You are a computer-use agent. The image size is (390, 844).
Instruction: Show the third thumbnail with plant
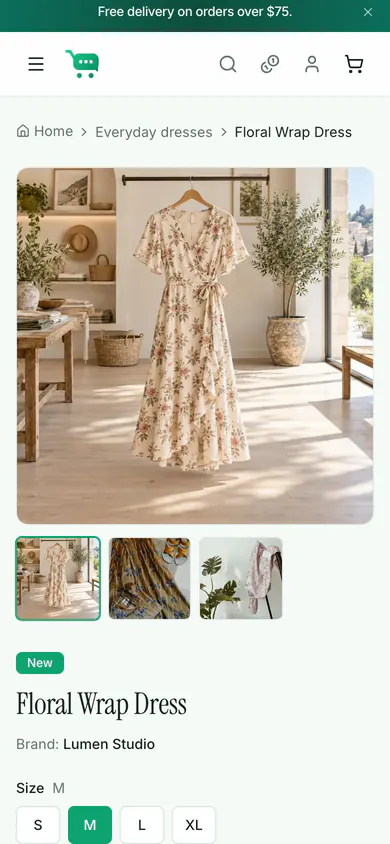(x=241, y=579)
